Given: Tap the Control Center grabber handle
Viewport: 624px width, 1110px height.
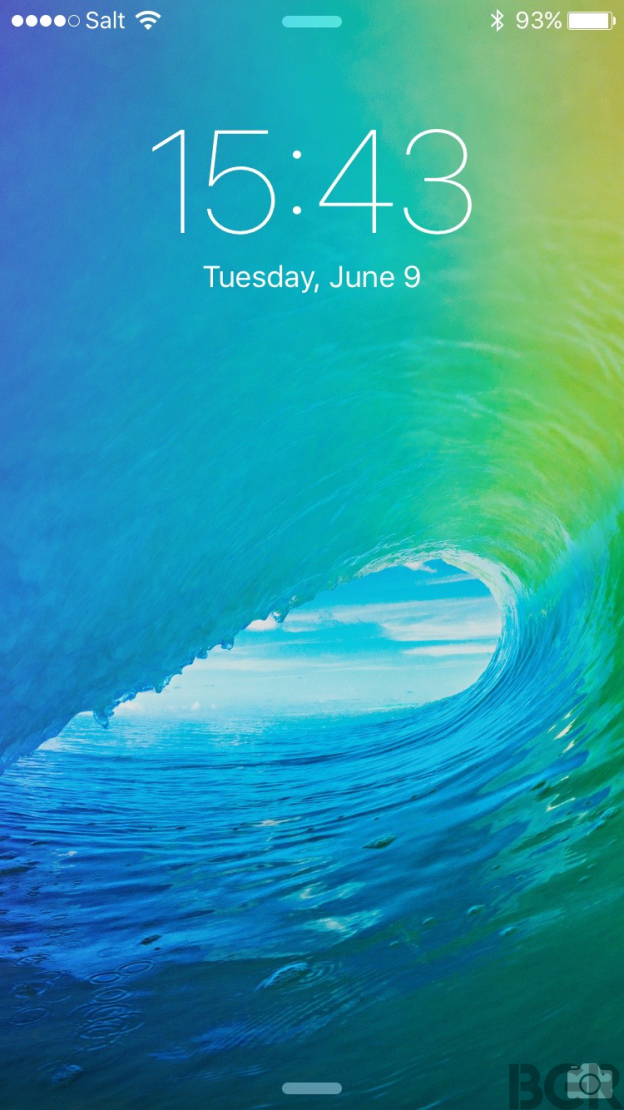Looking at the screenshot, I should pos(312,1088).
